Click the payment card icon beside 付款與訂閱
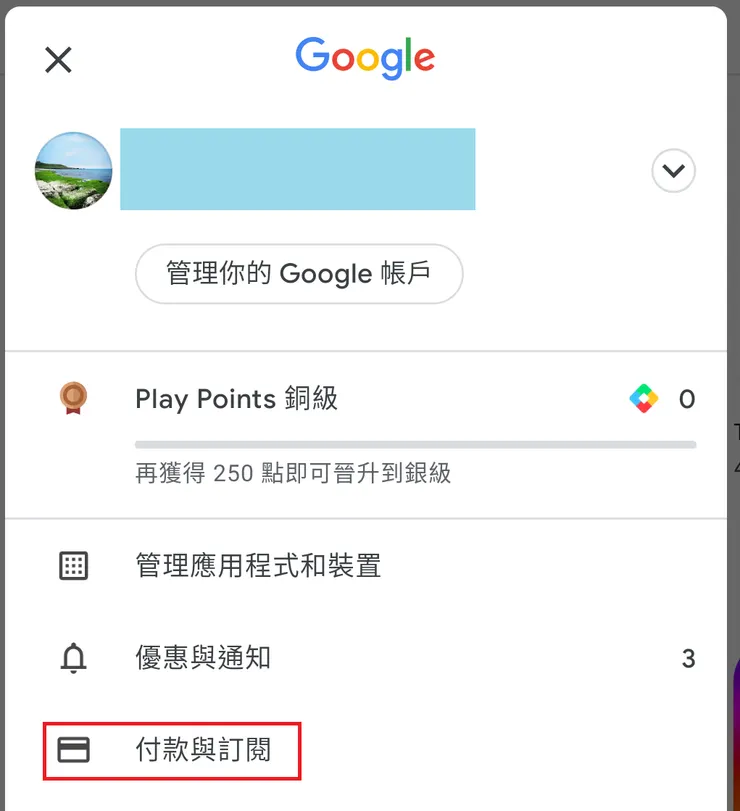 [72, 749]
